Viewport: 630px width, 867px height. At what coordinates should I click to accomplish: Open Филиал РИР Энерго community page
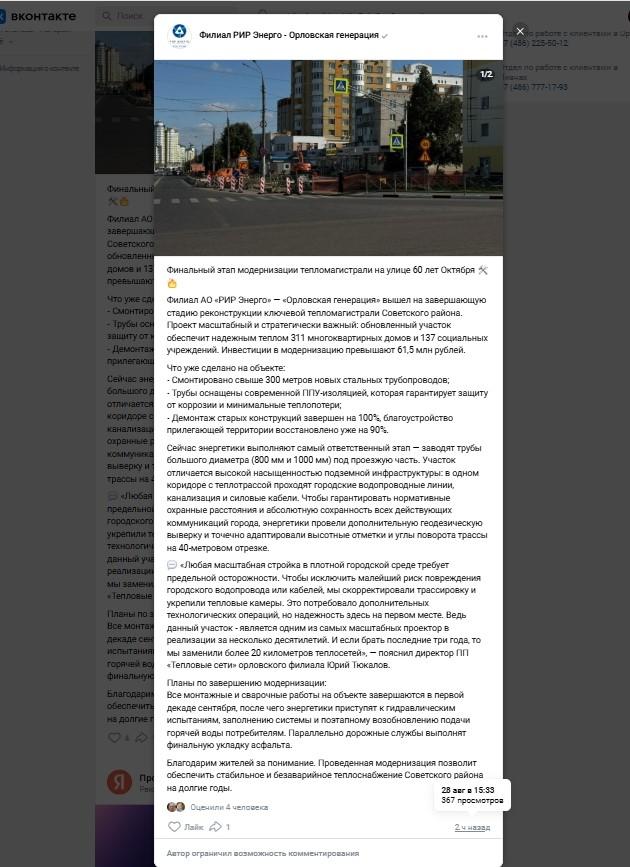pos(289,35)
